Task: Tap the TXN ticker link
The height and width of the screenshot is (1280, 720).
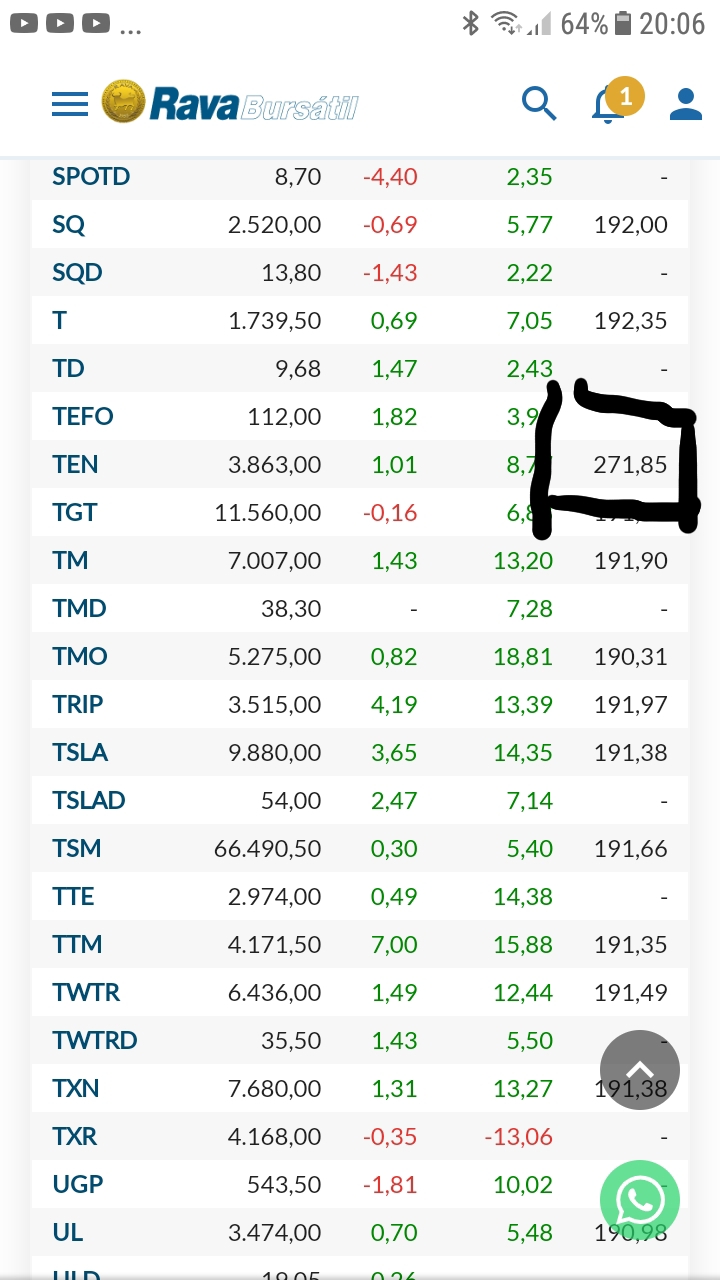Action: tap(76, 1089)
